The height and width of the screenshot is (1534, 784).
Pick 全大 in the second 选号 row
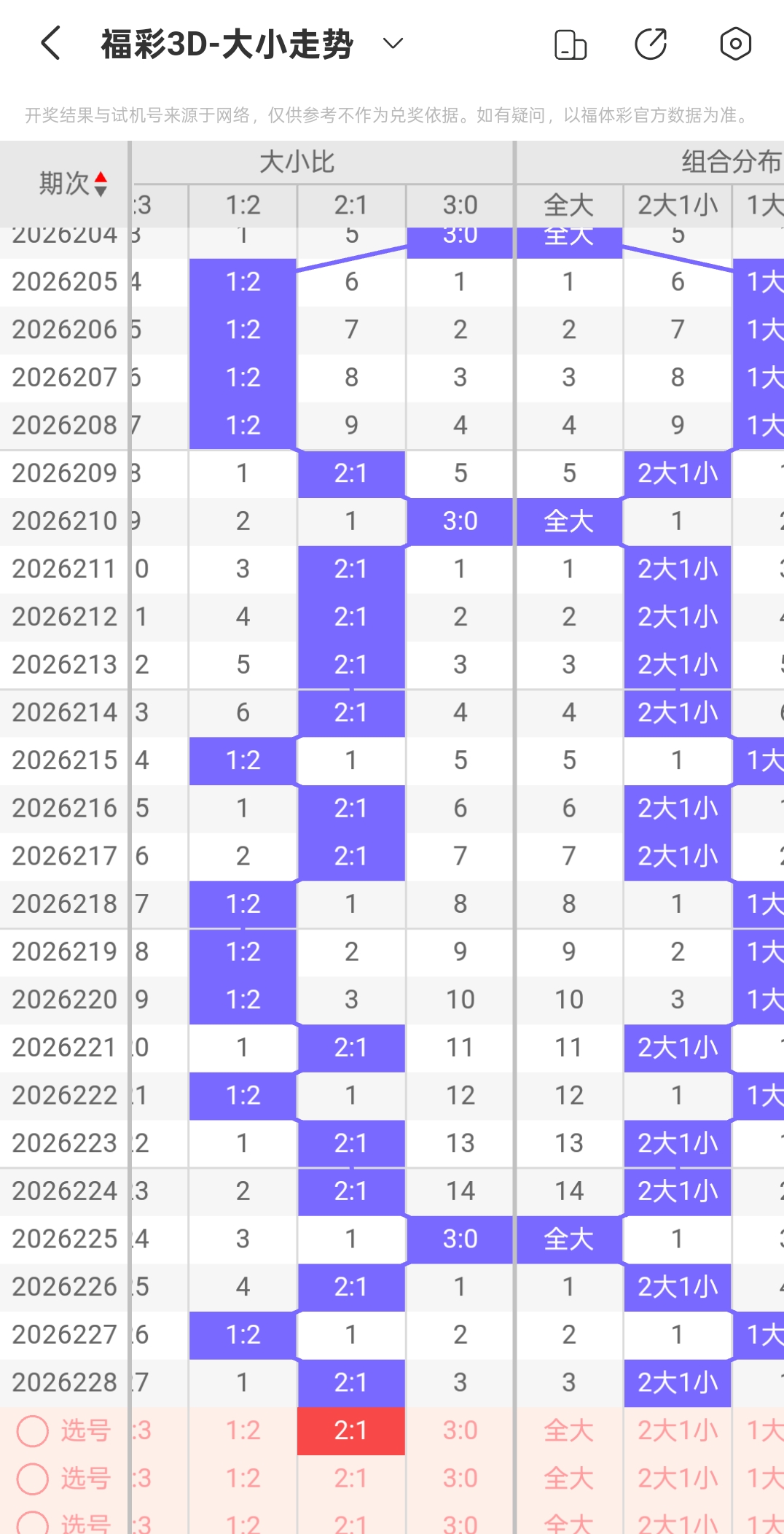coord(569,1479)
